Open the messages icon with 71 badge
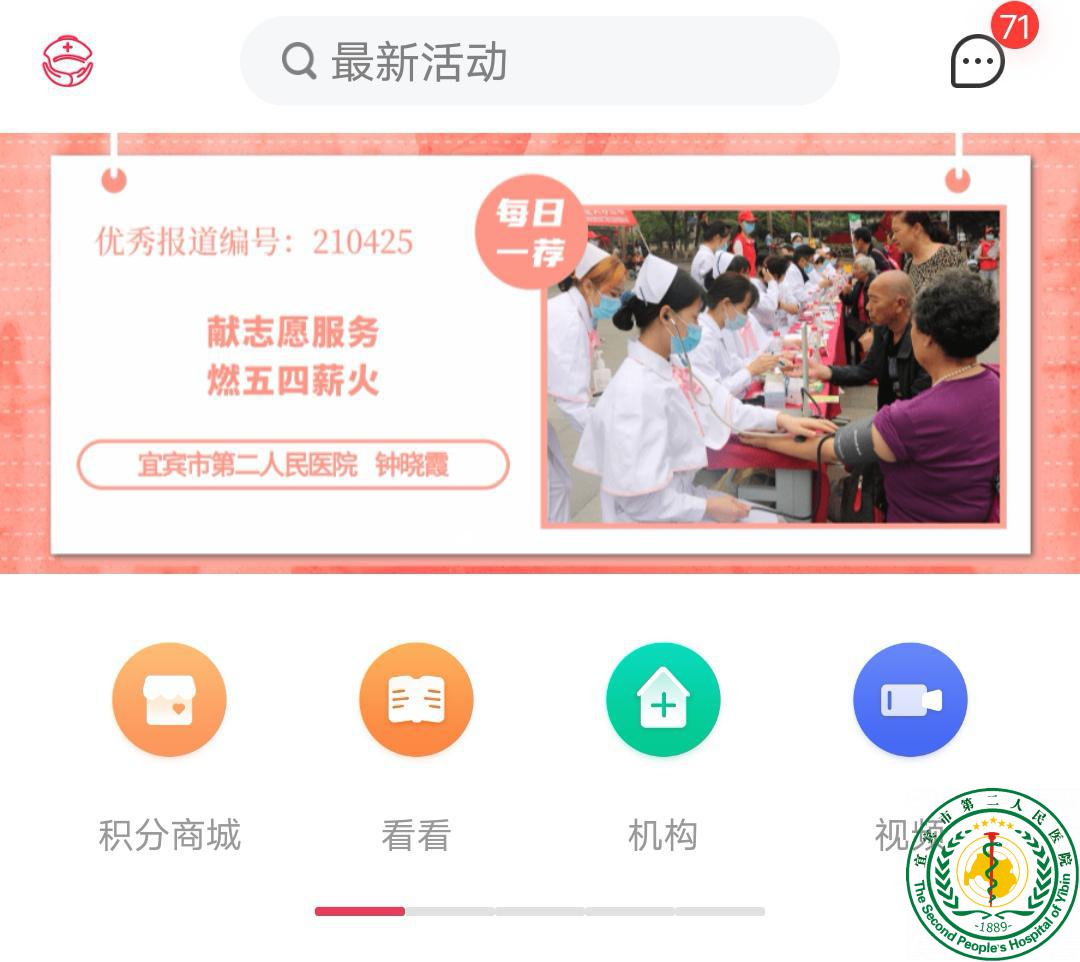 tap(977, 62)
